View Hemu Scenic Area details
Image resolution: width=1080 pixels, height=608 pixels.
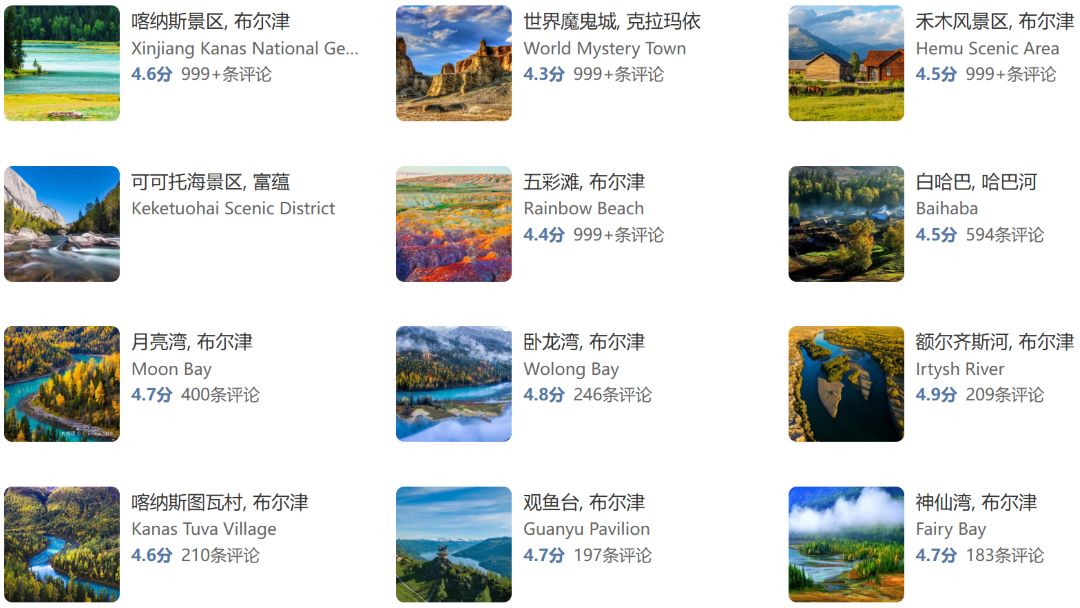994,22
